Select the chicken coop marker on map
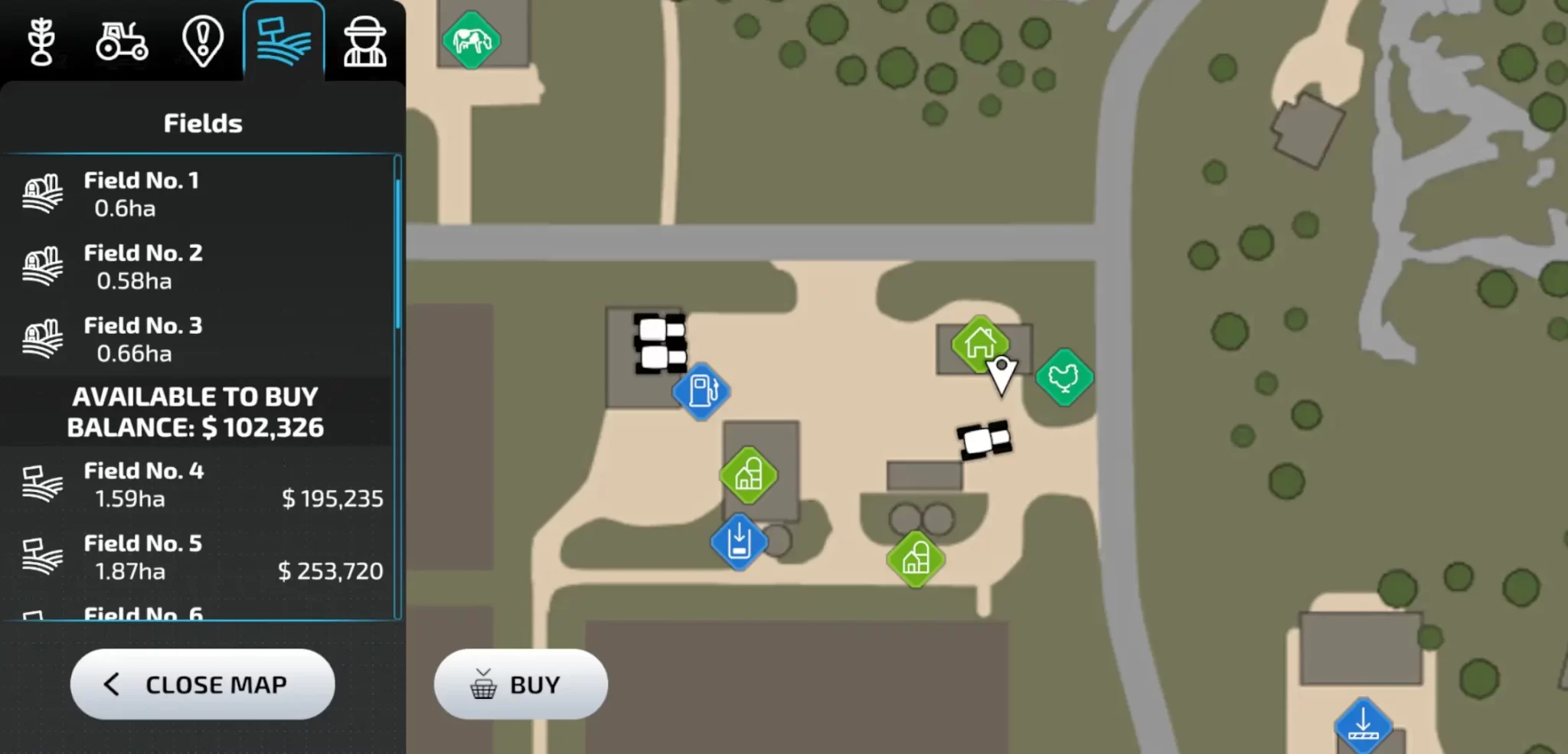 [1064, 377]
